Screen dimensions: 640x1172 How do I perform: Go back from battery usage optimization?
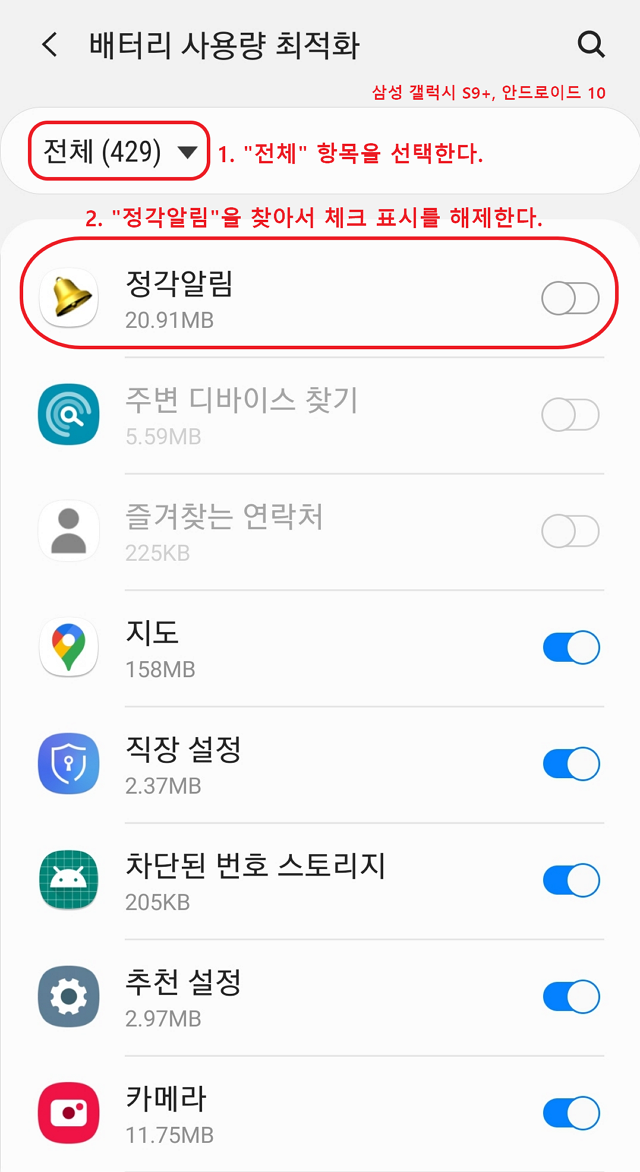point(49,45)
